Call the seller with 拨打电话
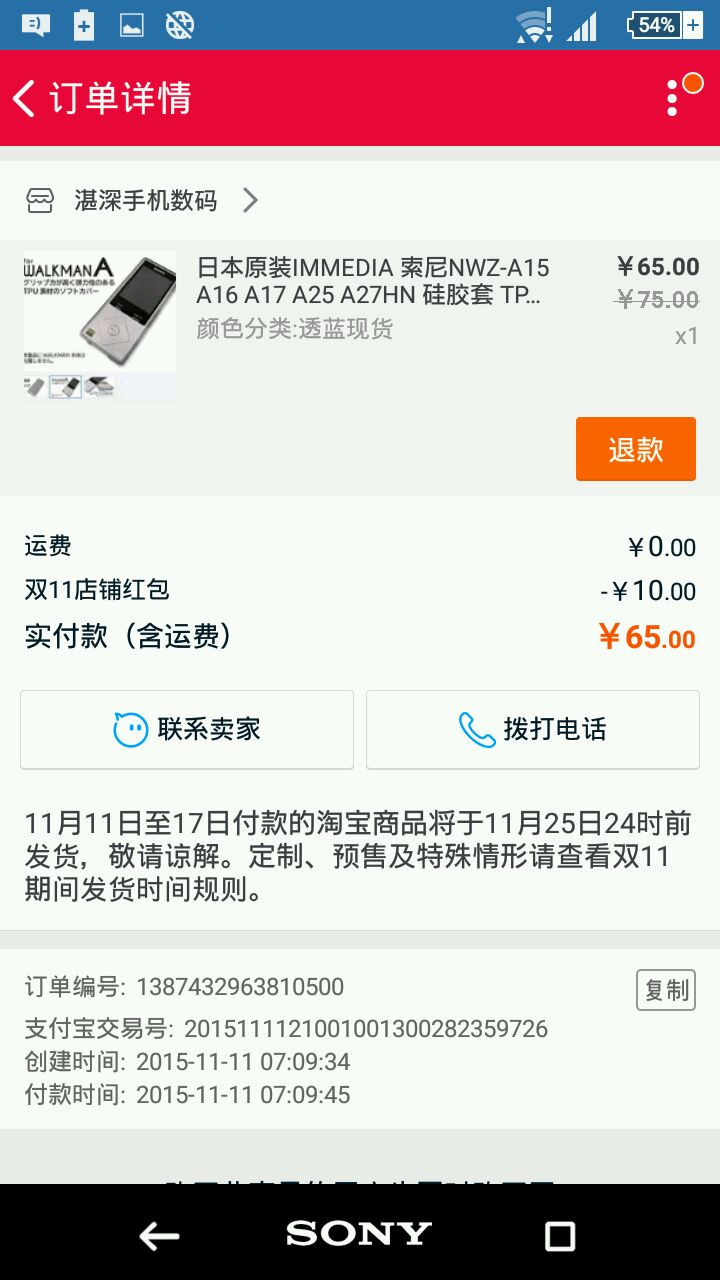 pyautogui.click(x=532, y=730)
